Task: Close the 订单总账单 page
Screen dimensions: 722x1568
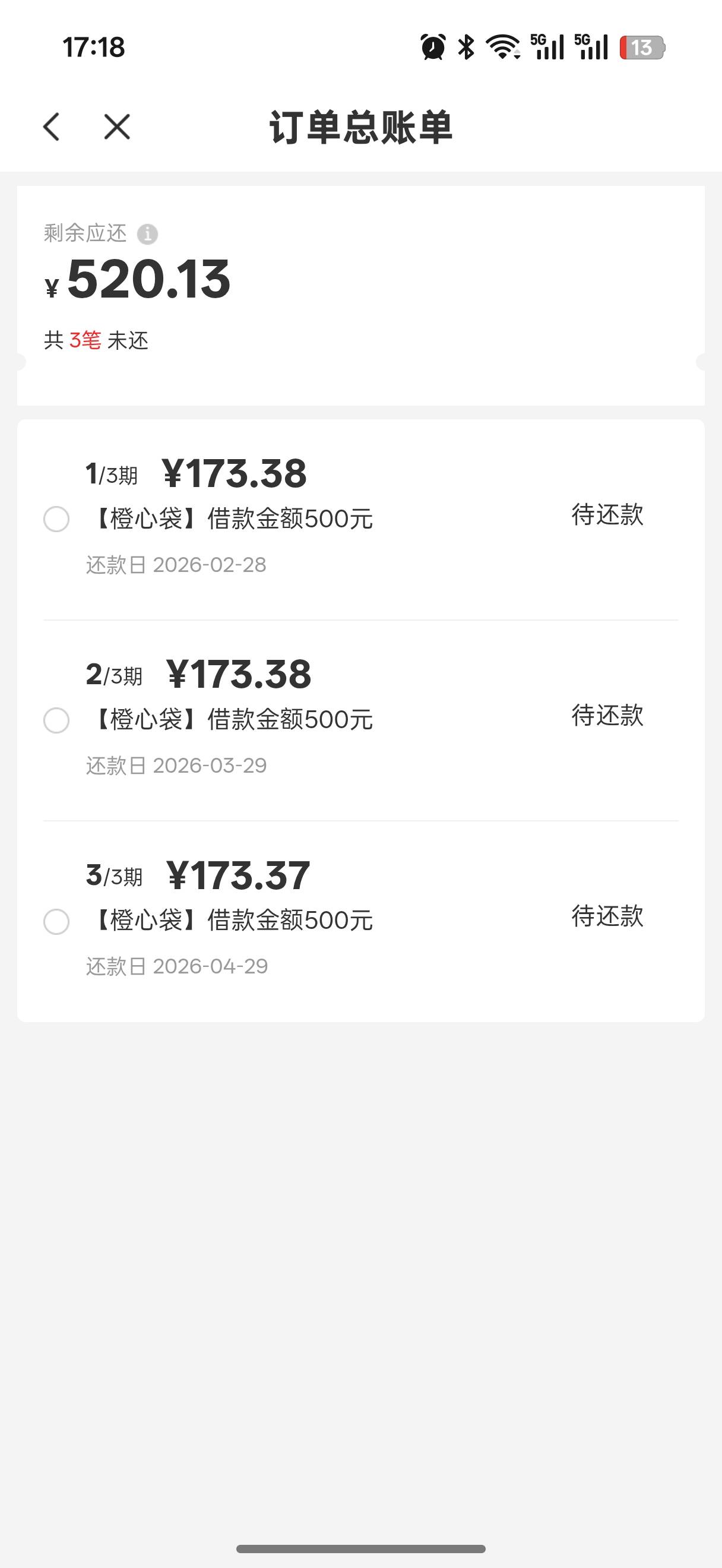Action: coord(117,127)
